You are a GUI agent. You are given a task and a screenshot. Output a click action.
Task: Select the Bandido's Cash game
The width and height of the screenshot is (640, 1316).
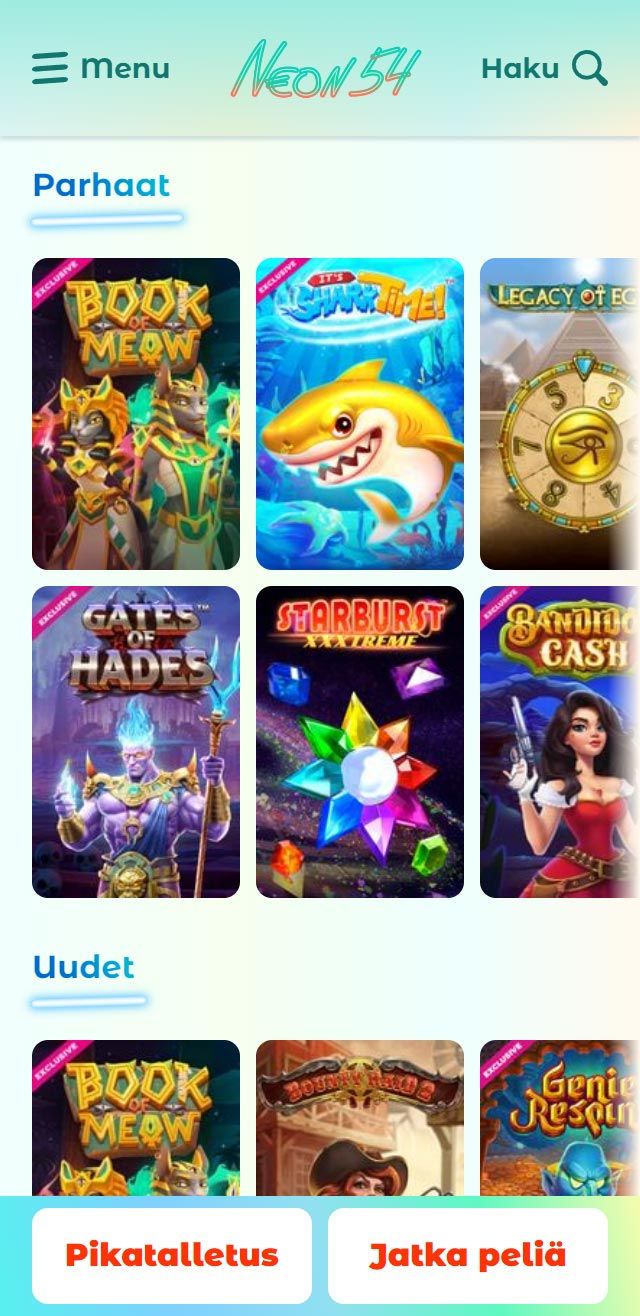click(560, 742)
